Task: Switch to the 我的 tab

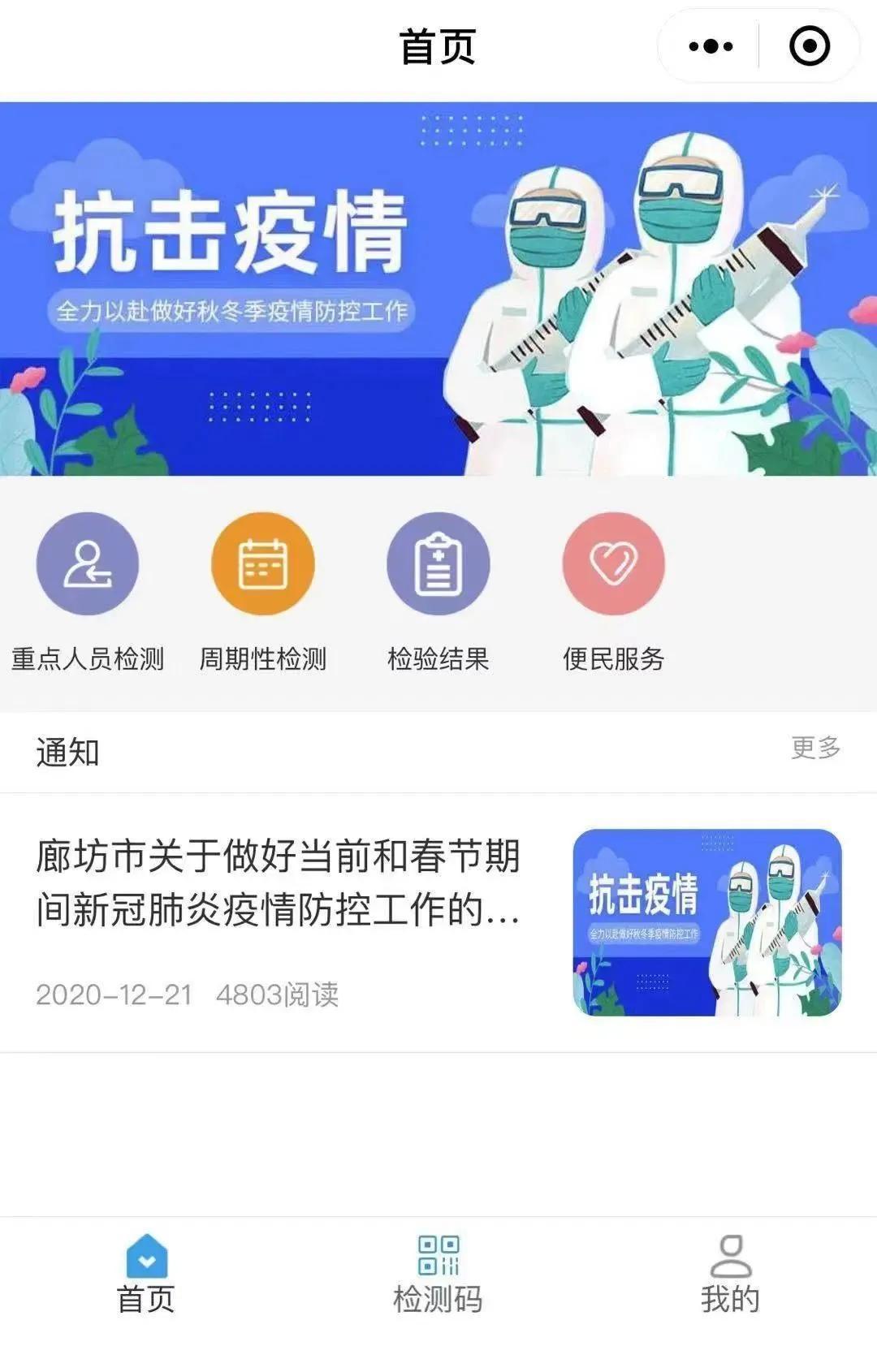Action: pos(730,1275)
